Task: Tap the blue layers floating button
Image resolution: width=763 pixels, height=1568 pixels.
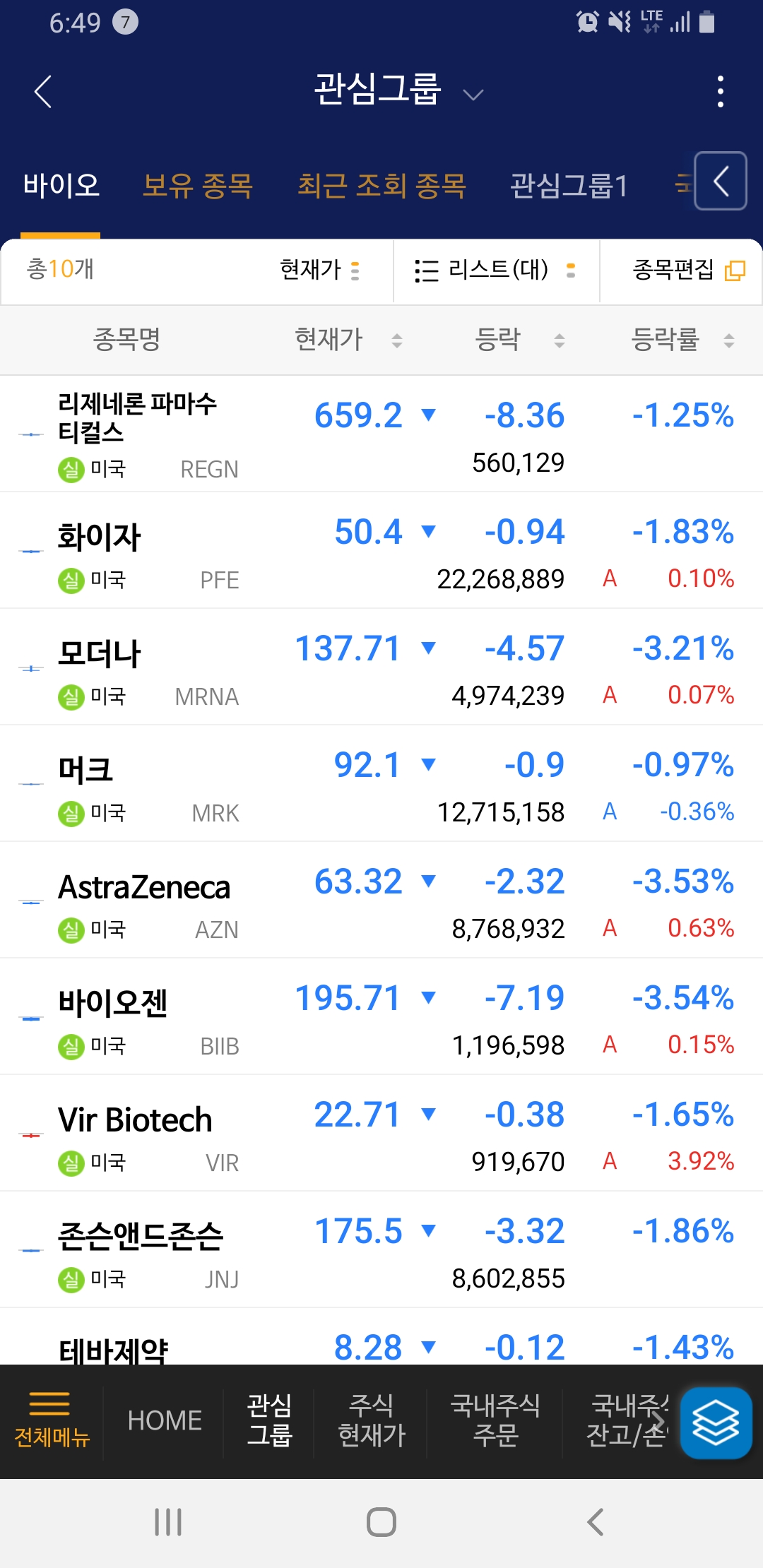Action: click(x=716, y=1423)
